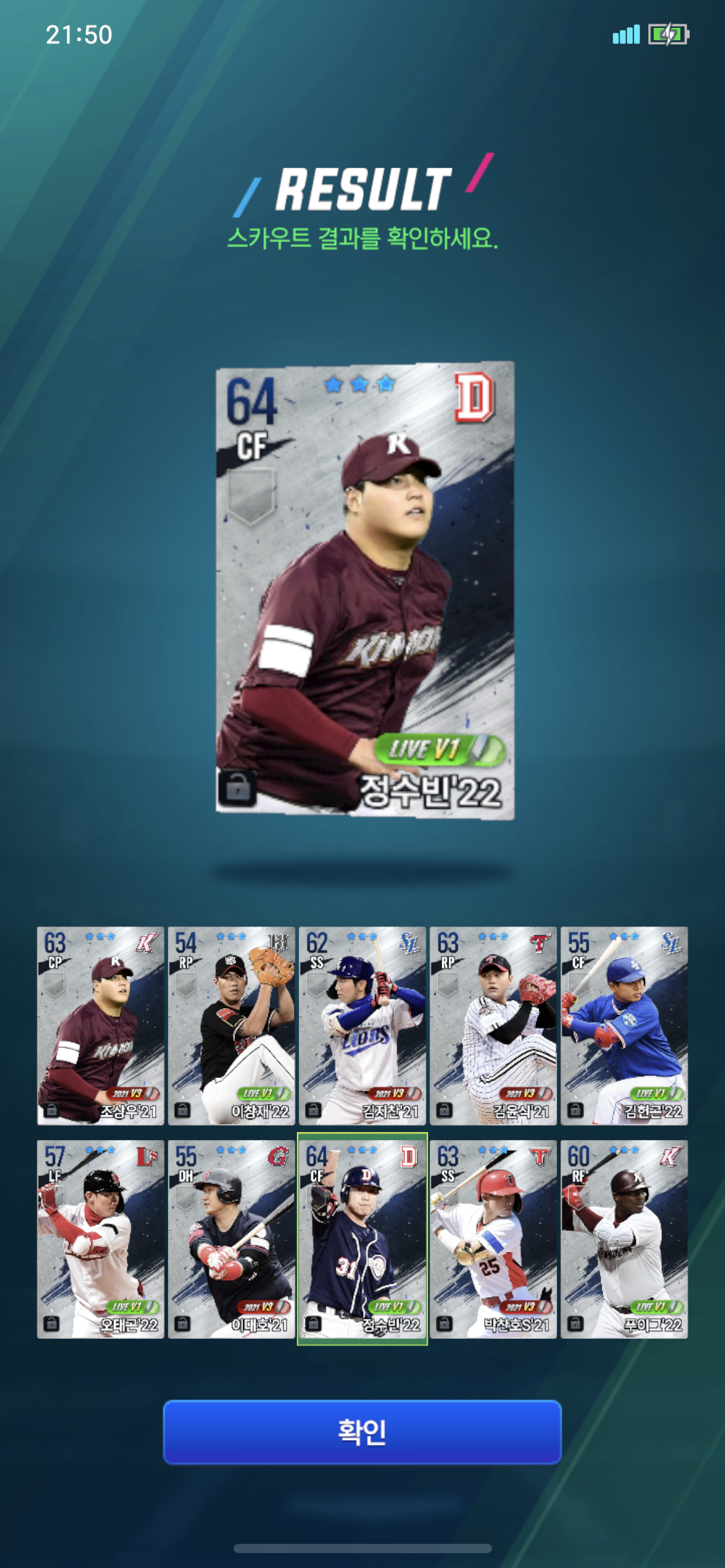View the 이대호'21 DH card

(x=231, y=1239)
